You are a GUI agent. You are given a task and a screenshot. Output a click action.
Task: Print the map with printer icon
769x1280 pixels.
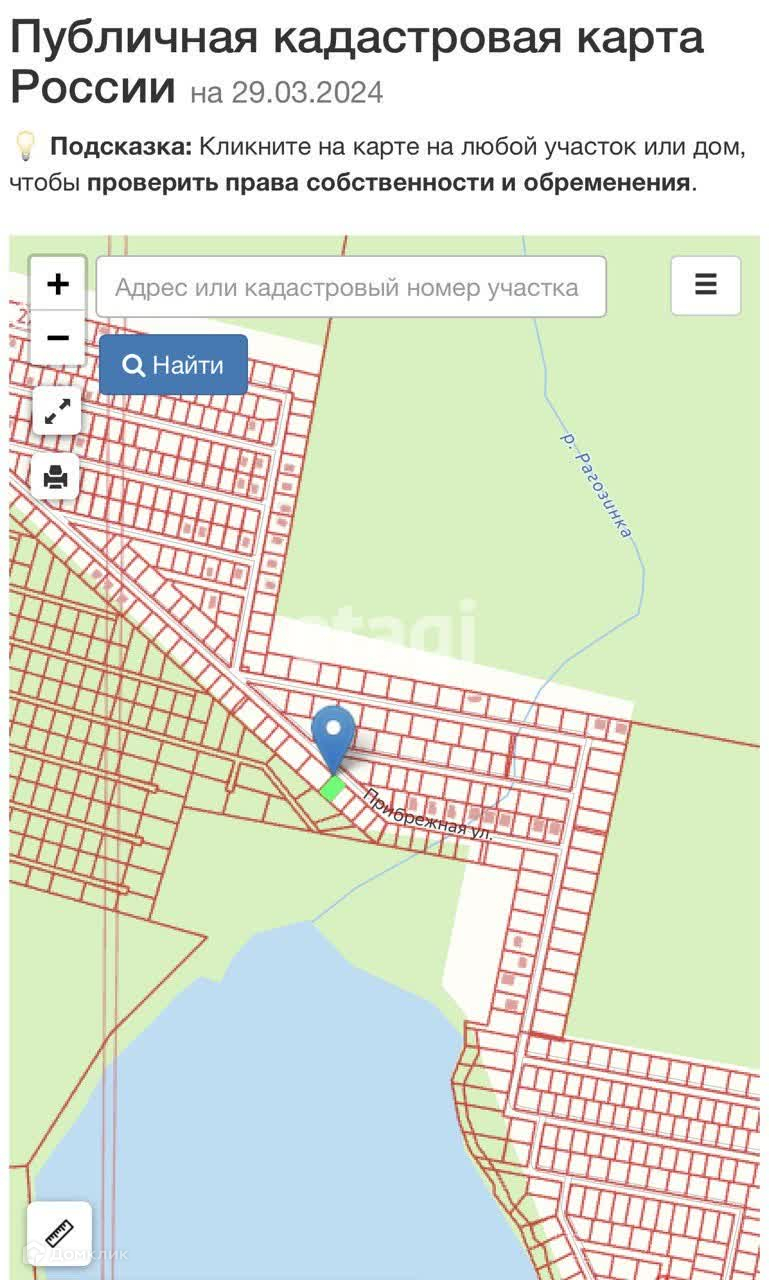(x=57, y=477)
